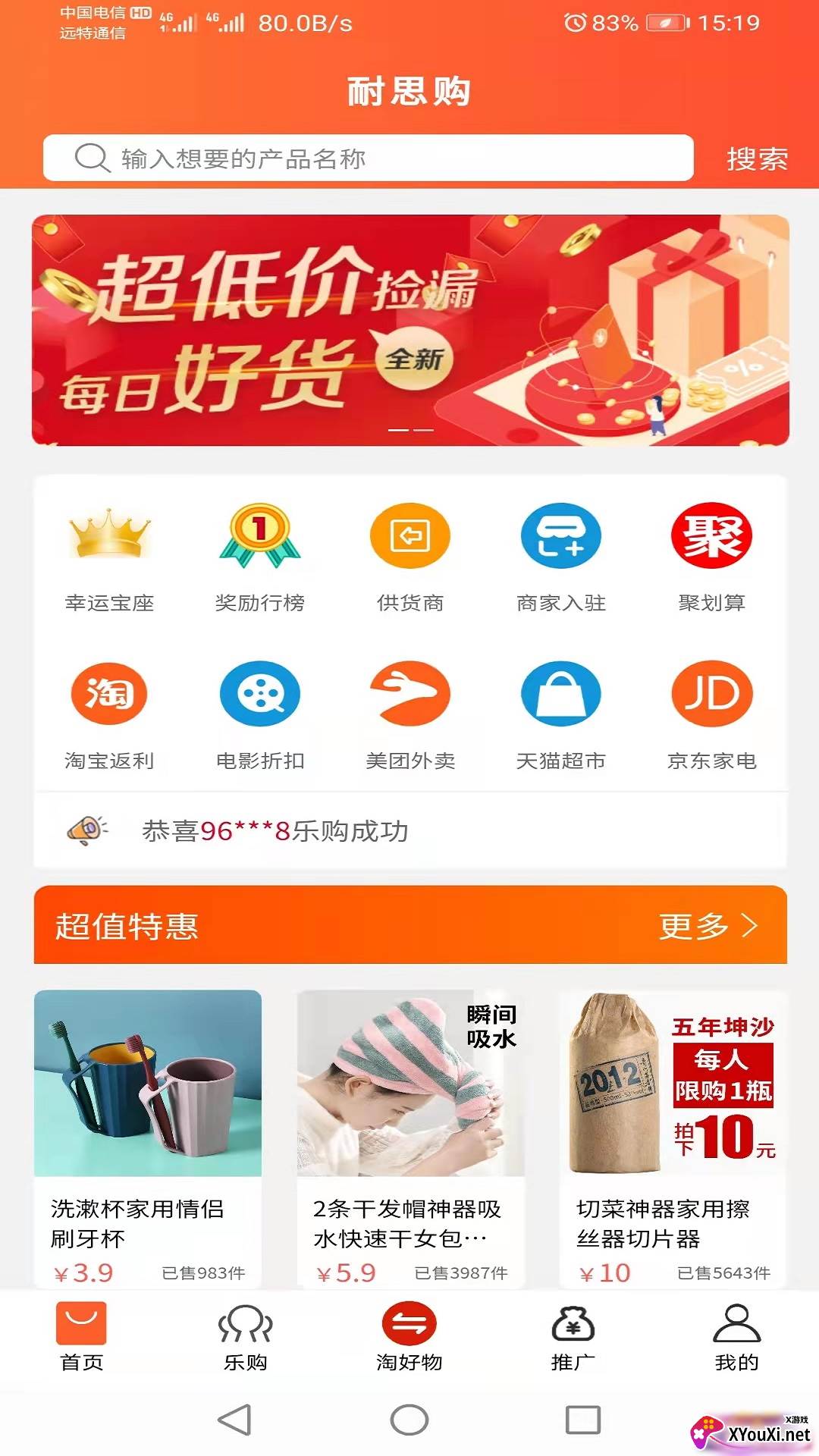Open the 2条干发帽 product card
The width and height of the screenshot is (819, 1456).
pos(410,1139)
